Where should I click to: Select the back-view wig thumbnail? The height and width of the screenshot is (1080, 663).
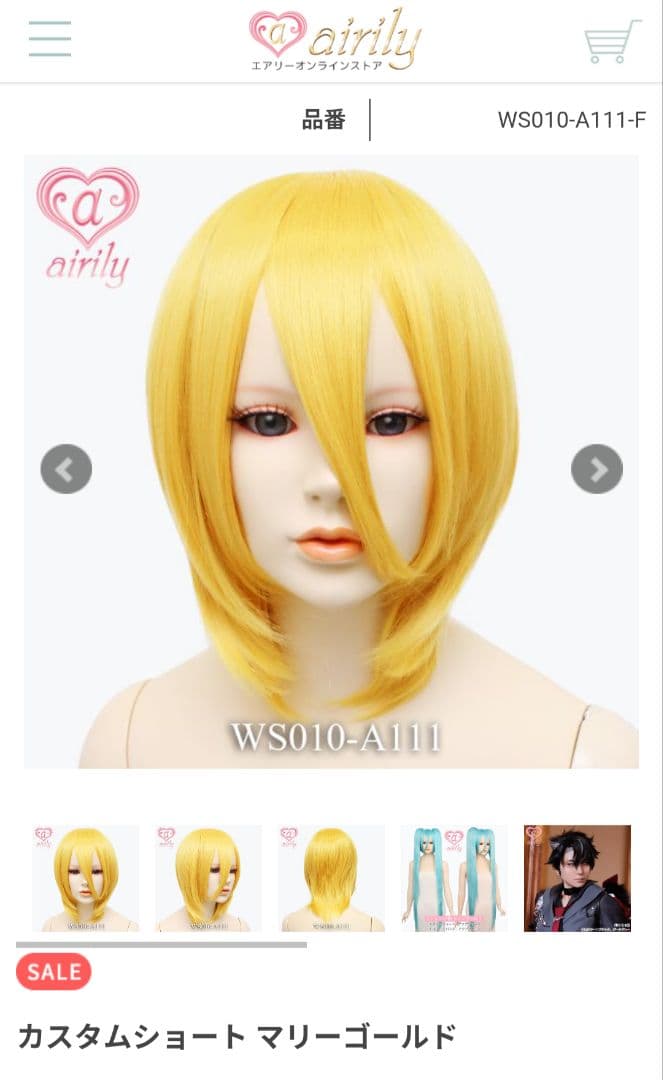331,878
